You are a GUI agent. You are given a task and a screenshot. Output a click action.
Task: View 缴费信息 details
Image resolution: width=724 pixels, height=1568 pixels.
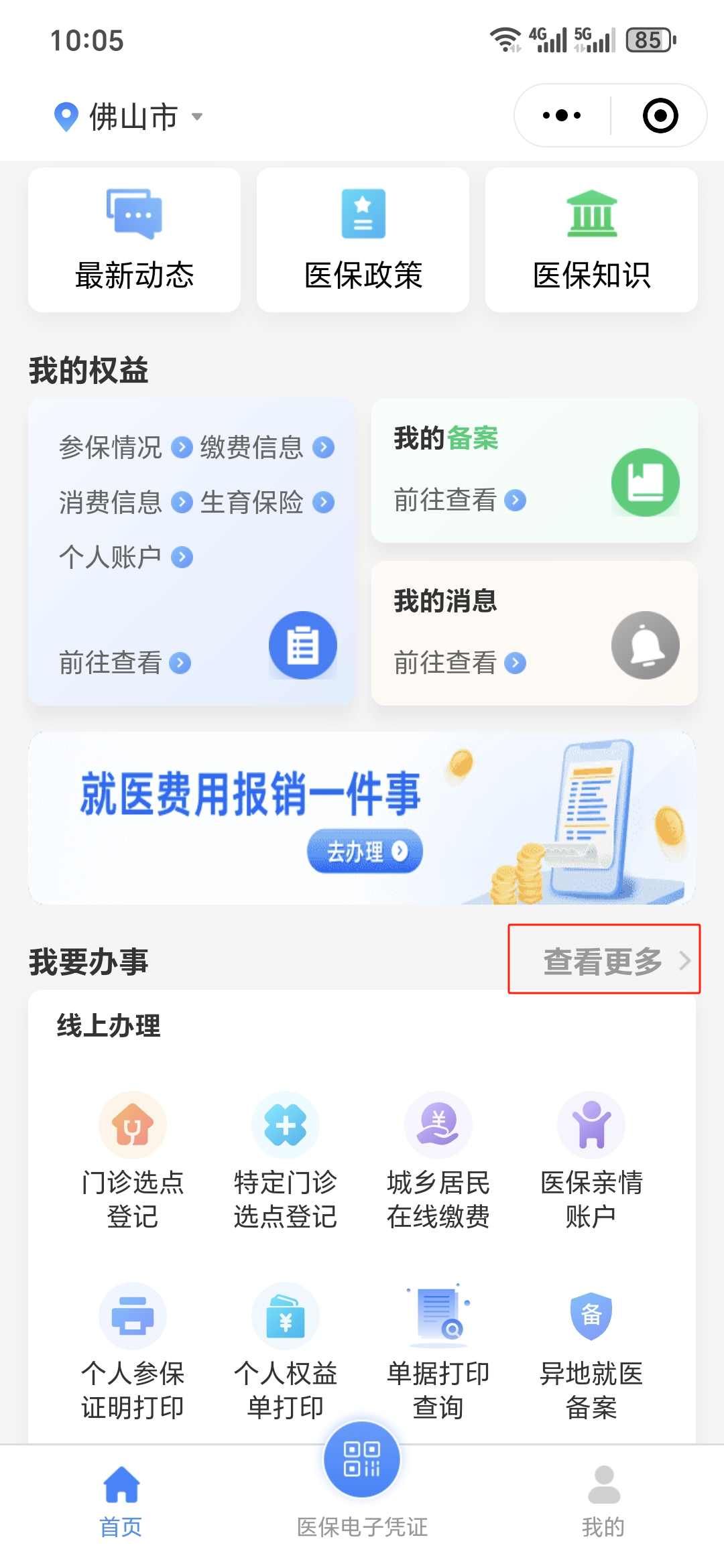click(267, 447)
